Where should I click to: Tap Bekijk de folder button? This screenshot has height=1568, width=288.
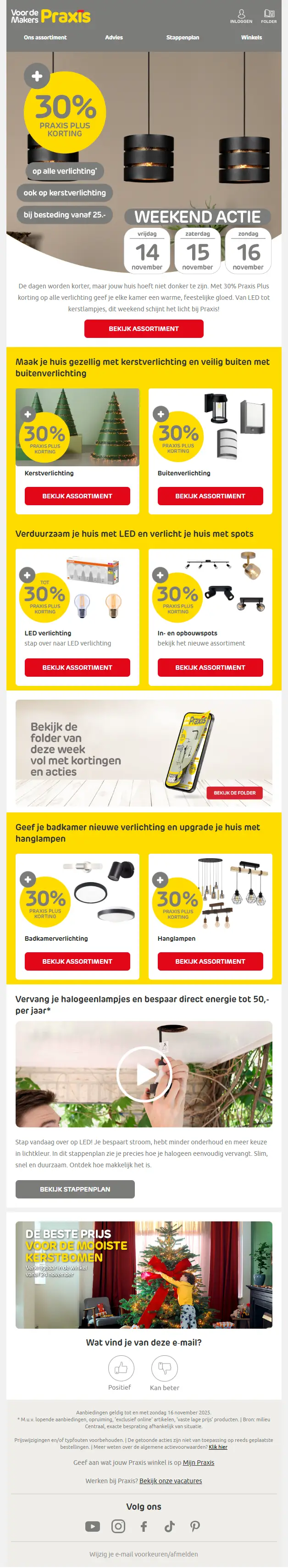click(234, 793)
